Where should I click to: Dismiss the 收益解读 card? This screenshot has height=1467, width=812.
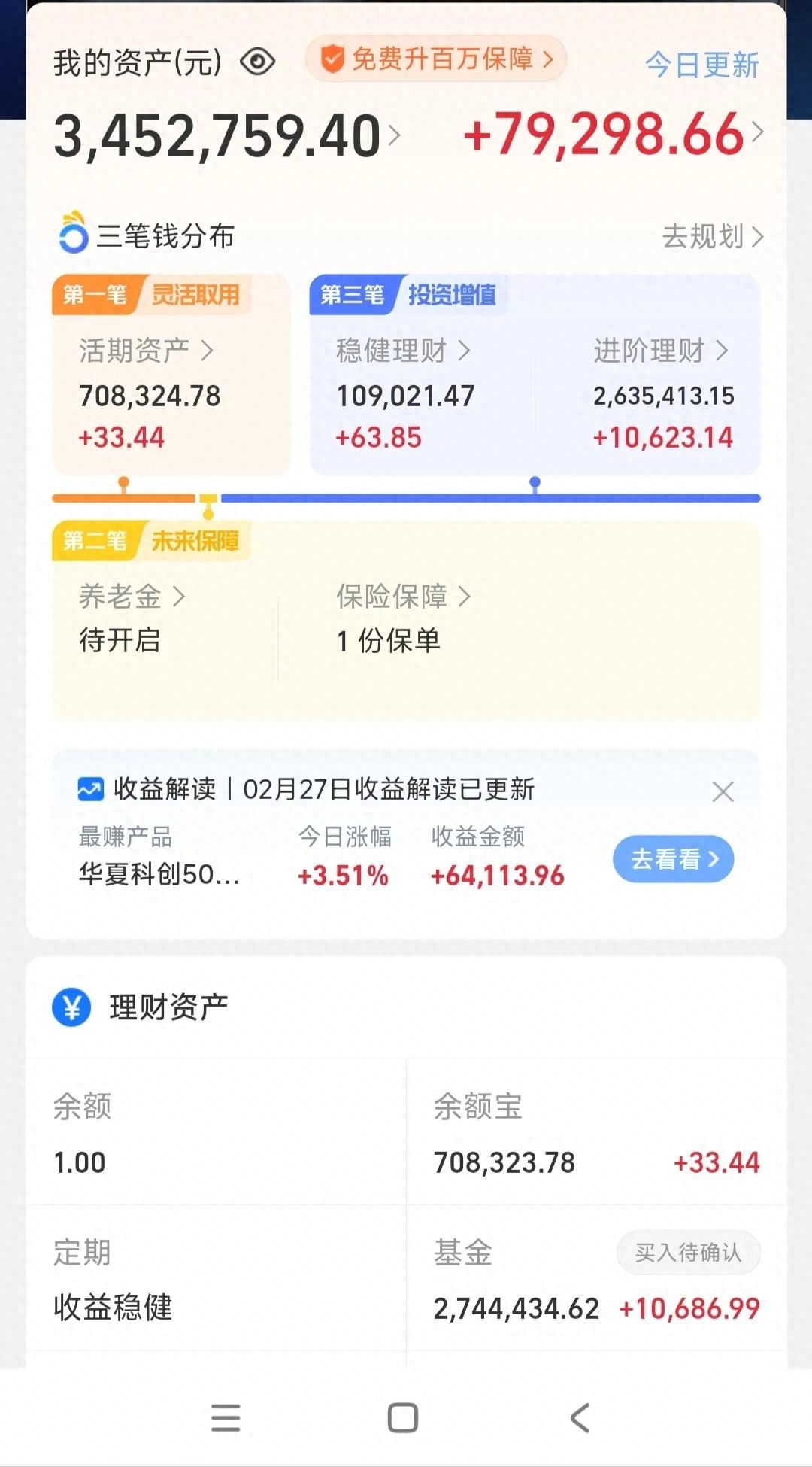coord(723,791)
